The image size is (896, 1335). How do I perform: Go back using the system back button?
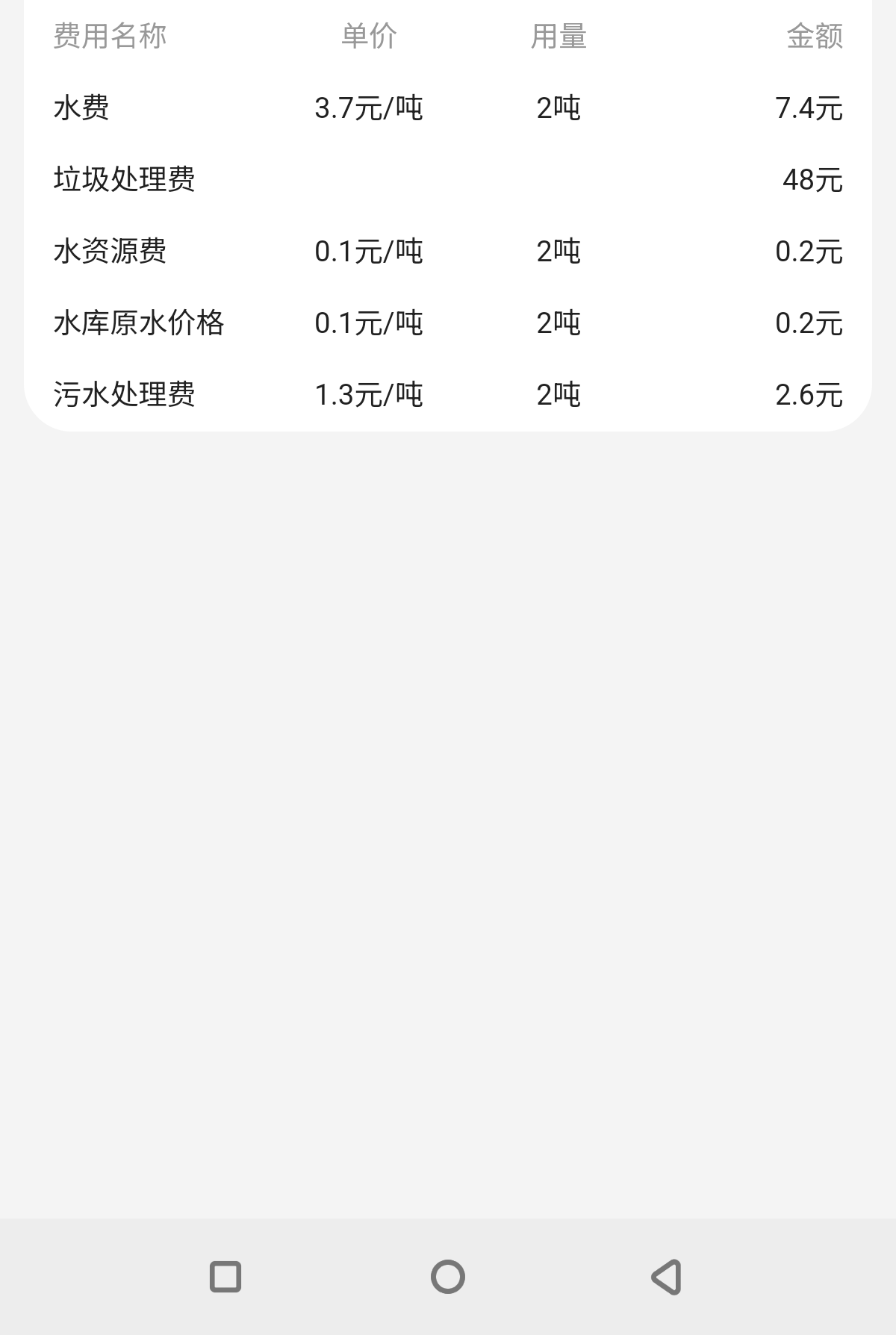pos(667,1277)
